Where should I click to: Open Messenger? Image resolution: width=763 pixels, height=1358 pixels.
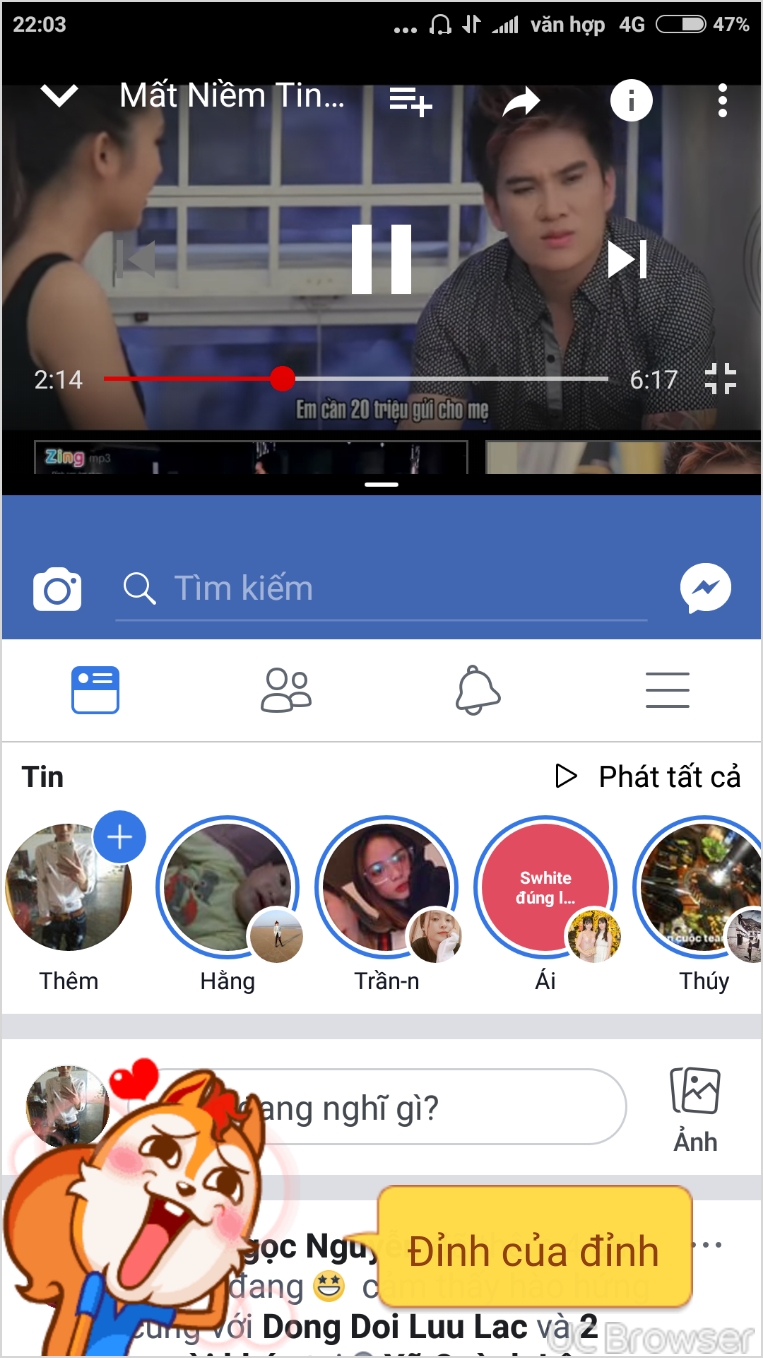pos(706,589)
